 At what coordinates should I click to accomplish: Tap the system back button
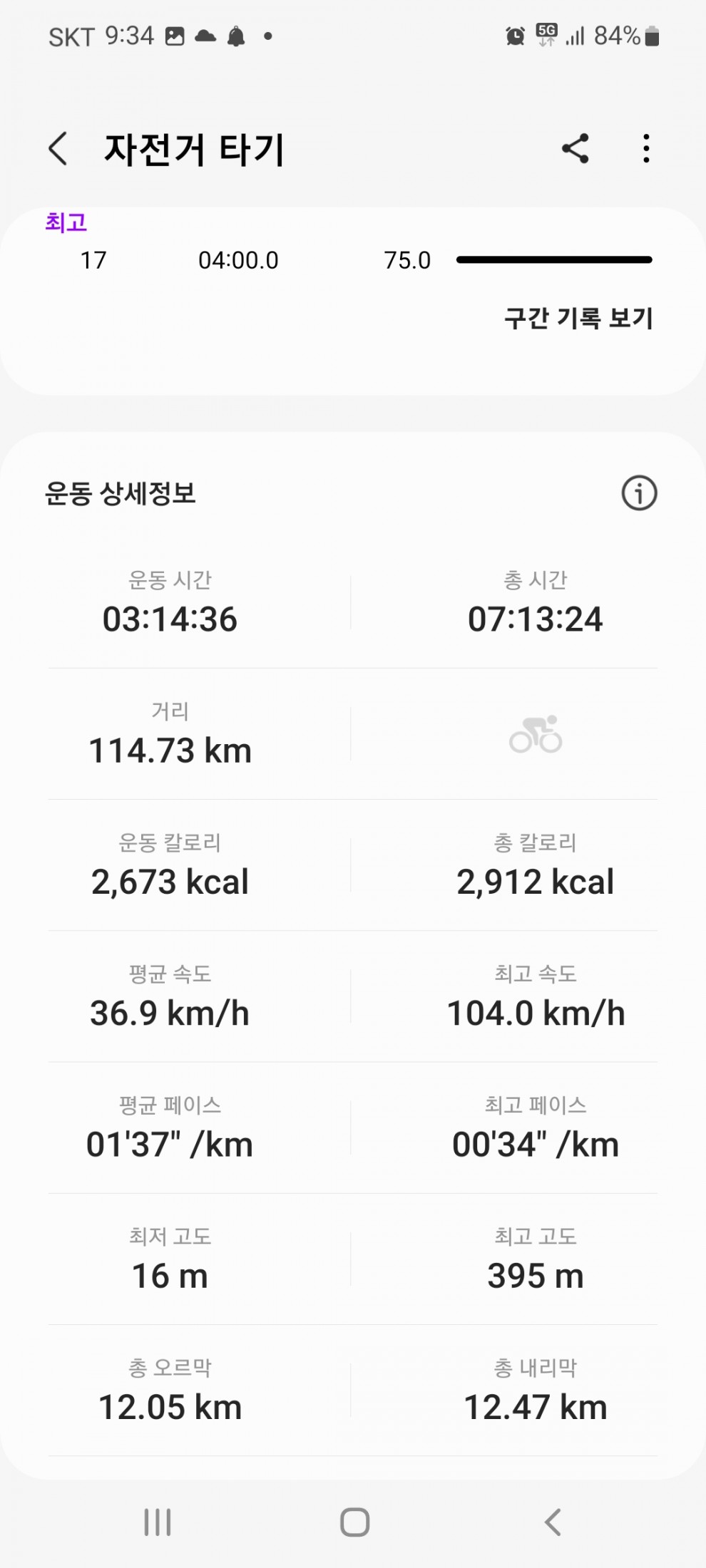(x=553, y=1522)
